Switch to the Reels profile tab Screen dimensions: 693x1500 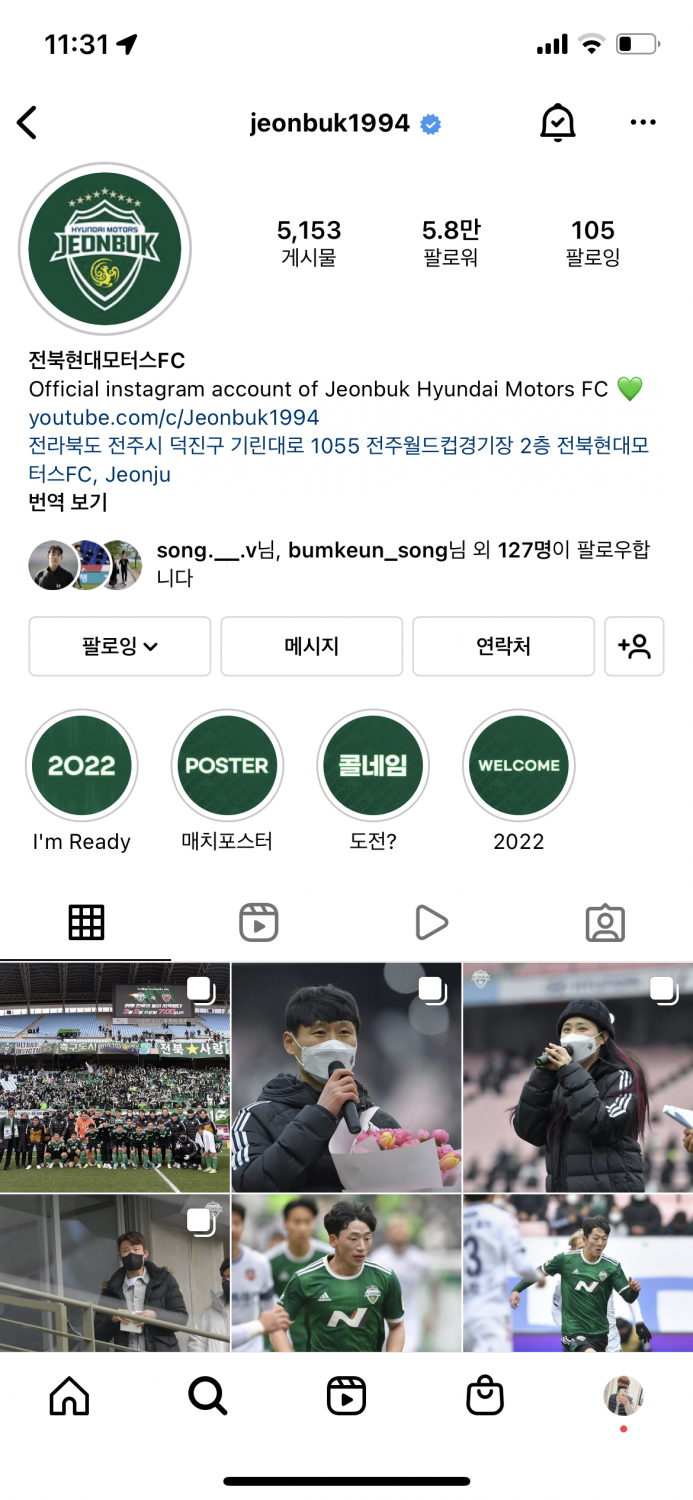point(259,922)
